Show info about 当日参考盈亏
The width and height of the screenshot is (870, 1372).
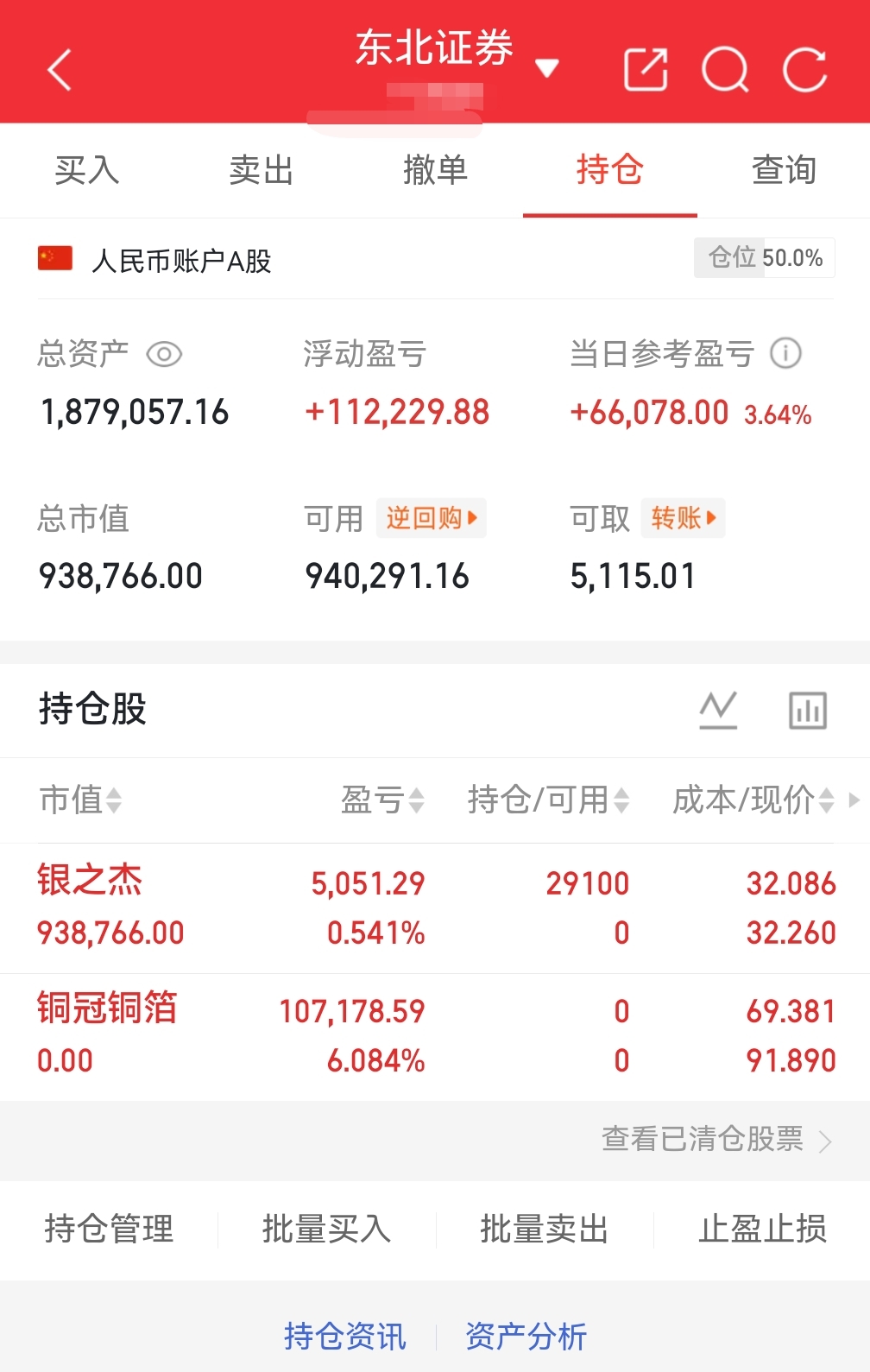(785, 353)
